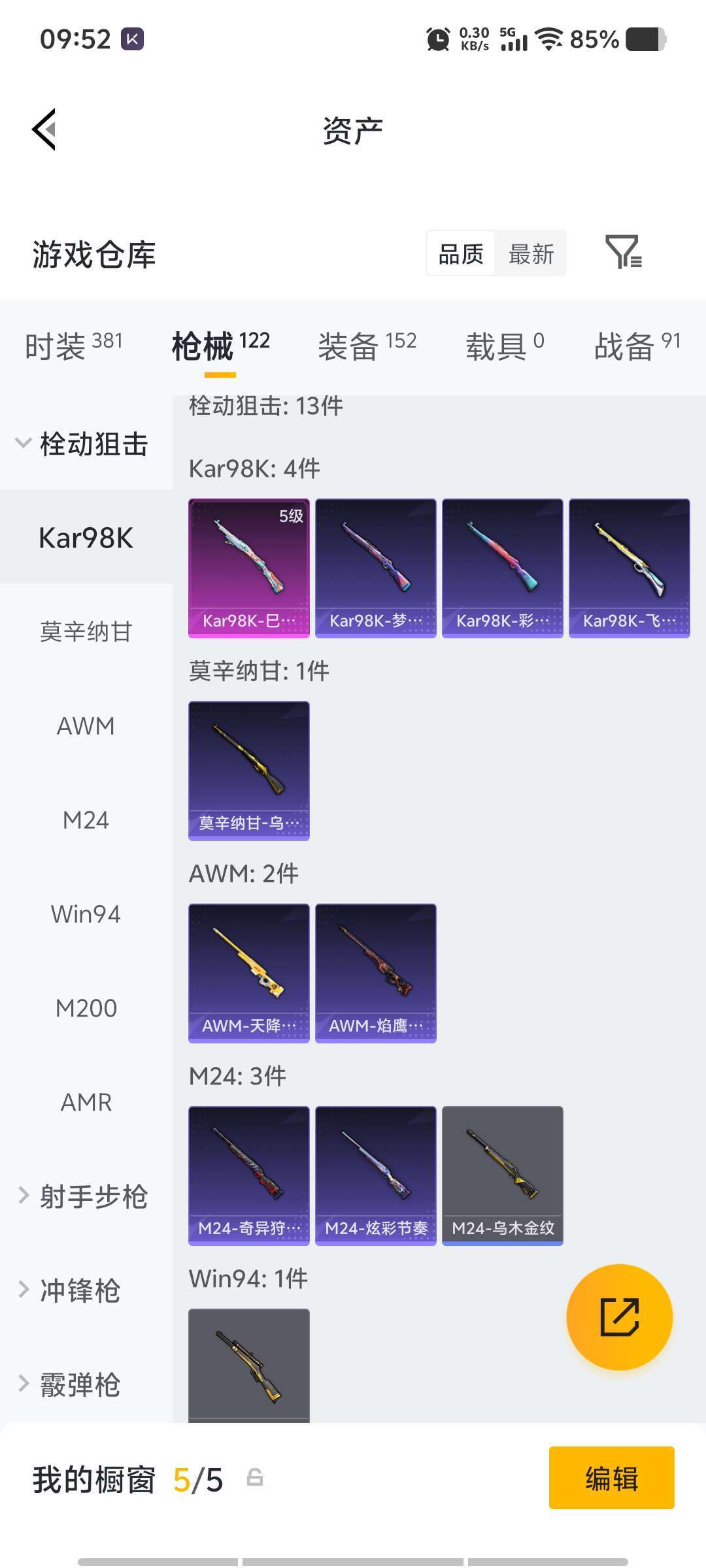
Task: Sort the warehouse by 品质
Action: (461, 253)
